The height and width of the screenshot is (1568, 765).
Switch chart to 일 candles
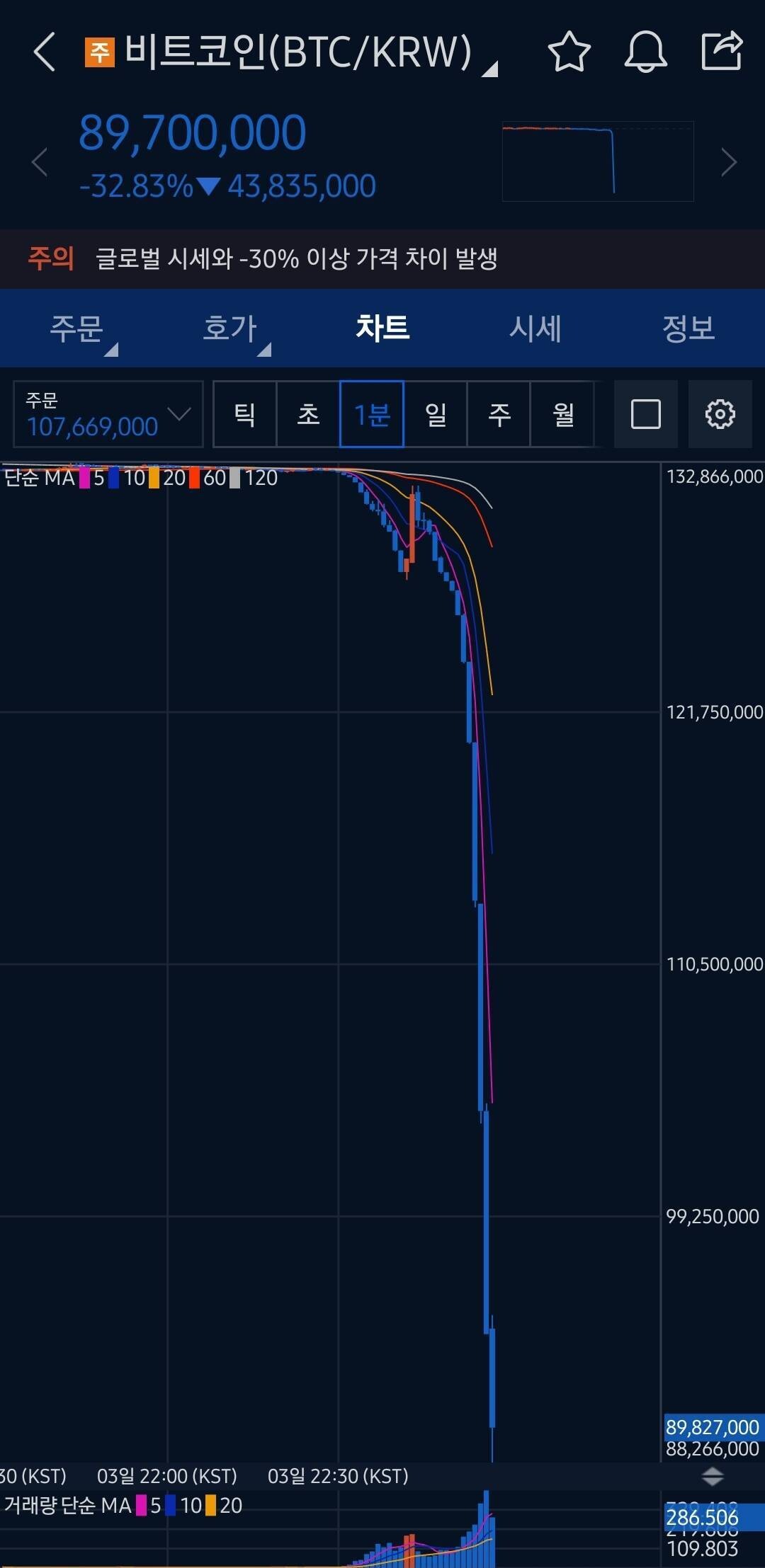(436, 414)
